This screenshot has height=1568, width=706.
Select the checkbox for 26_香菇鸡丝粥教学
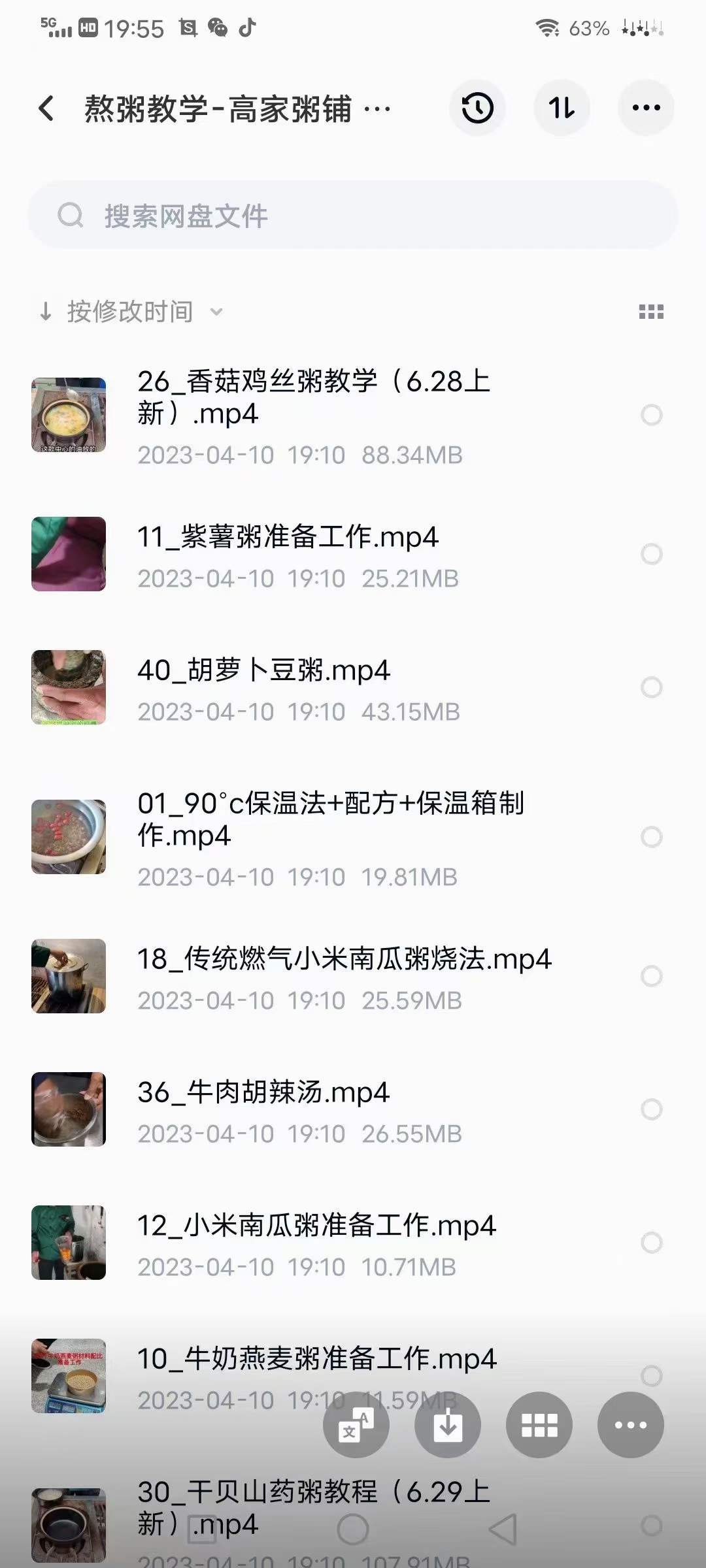pos(651,415)
